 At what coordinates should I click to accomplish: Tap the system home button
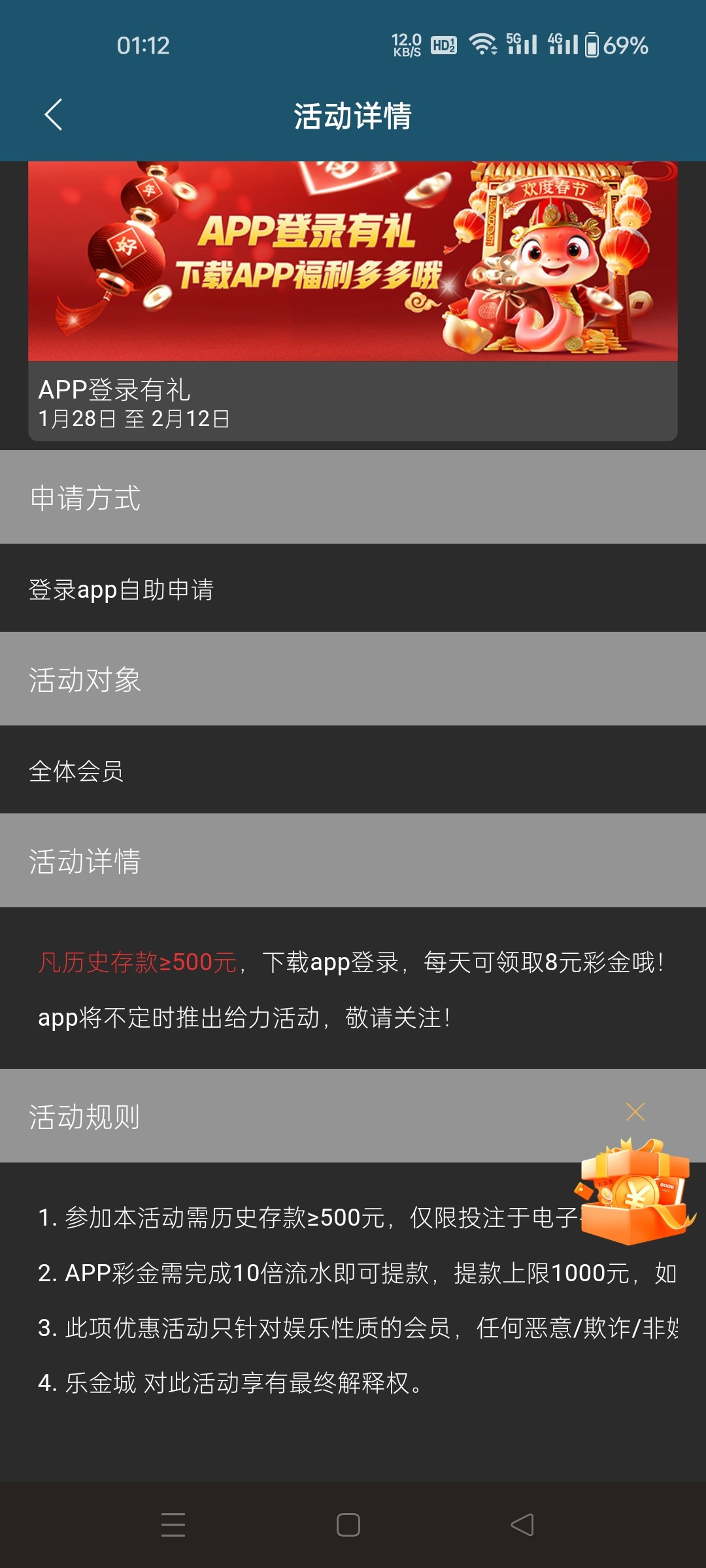click(x=348, y=1525)
